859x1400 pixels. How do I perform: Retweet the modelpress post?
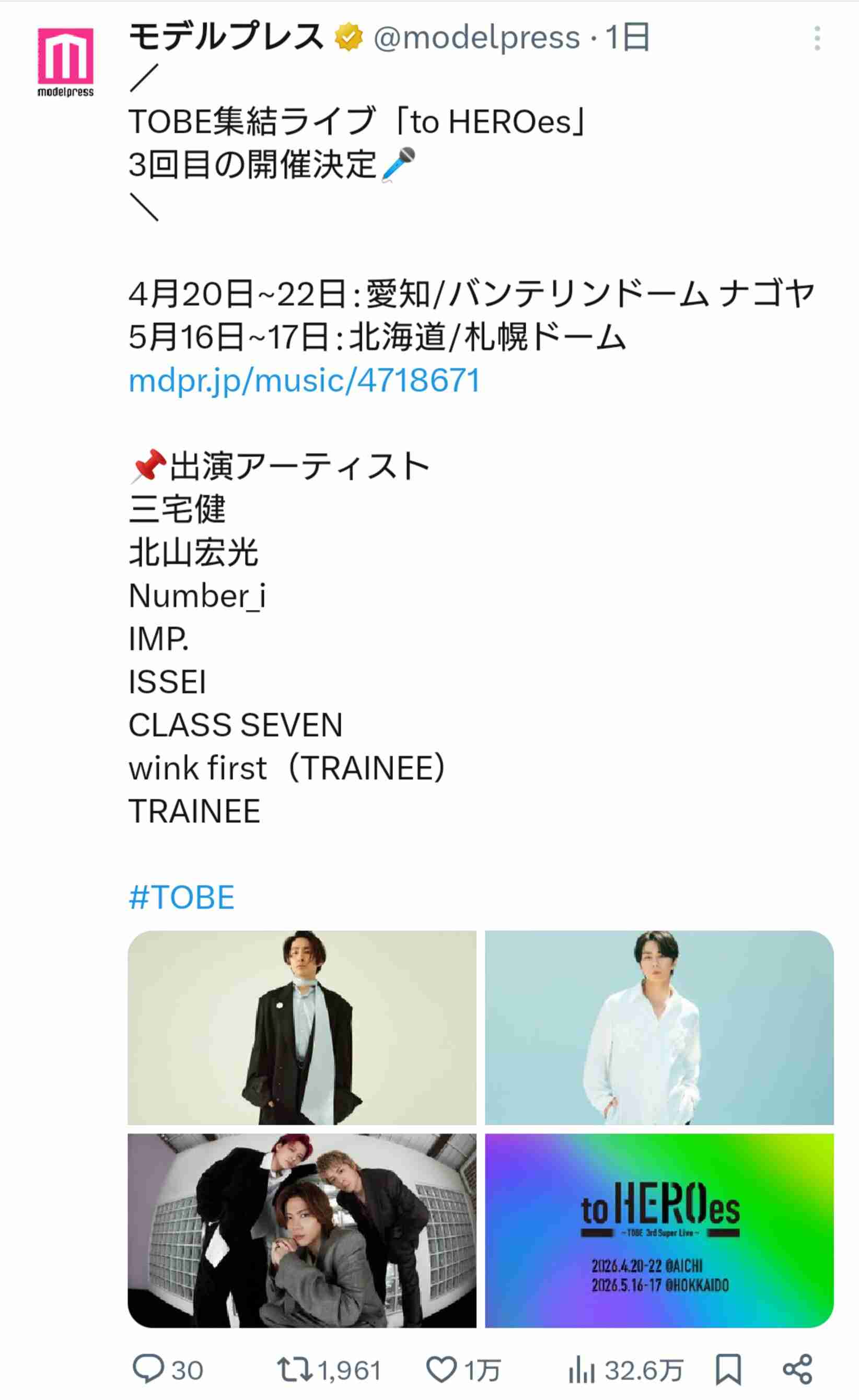pos(295,1369)
